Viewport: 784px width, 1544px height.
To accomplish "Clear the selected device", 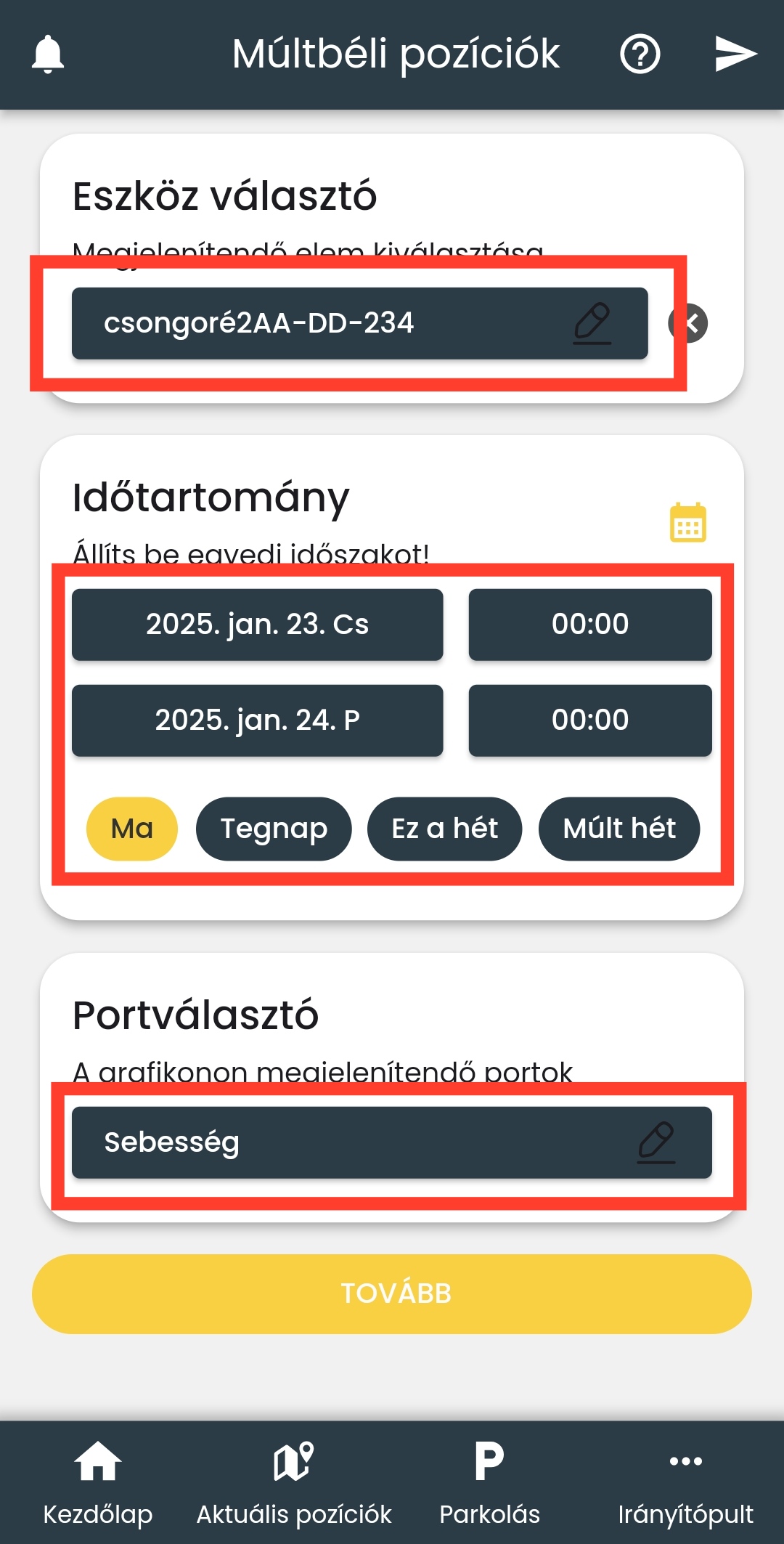I will (x=690, y=323).
